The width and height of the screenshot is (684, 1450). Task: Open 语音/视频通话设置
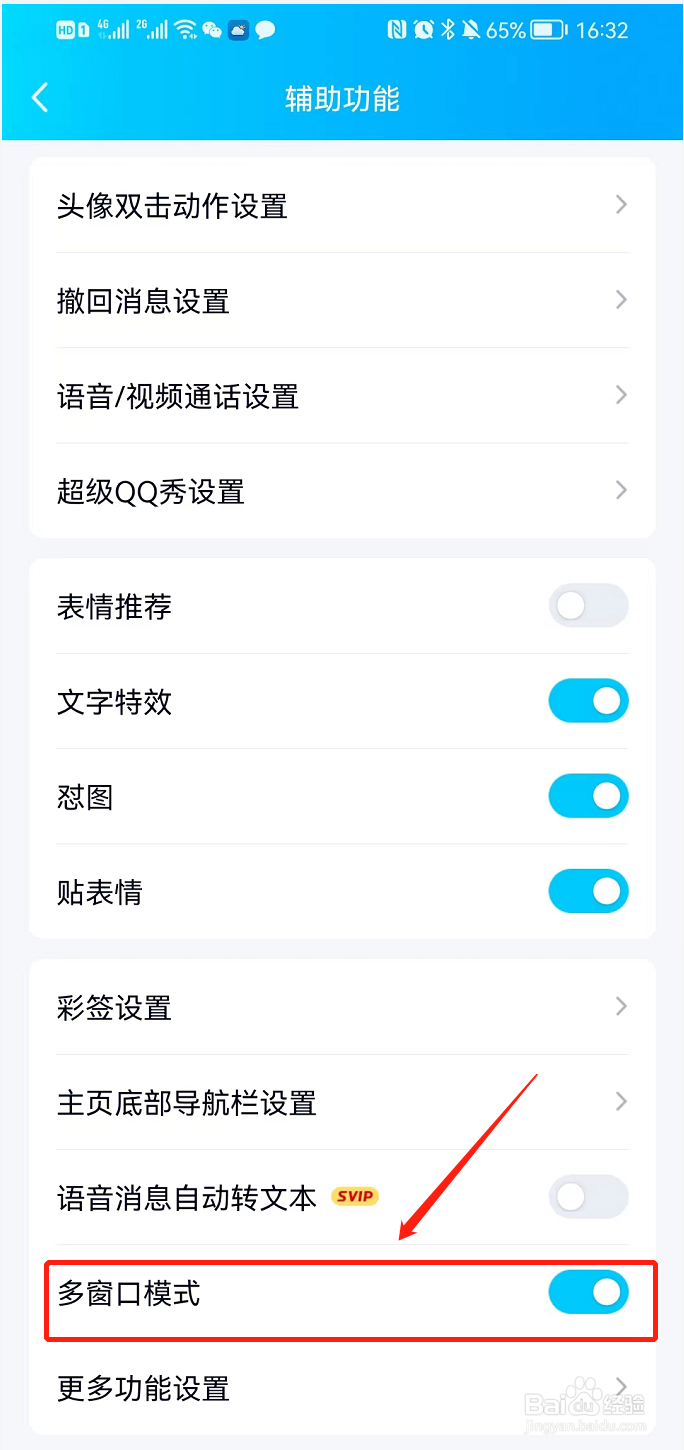(342, 396)
